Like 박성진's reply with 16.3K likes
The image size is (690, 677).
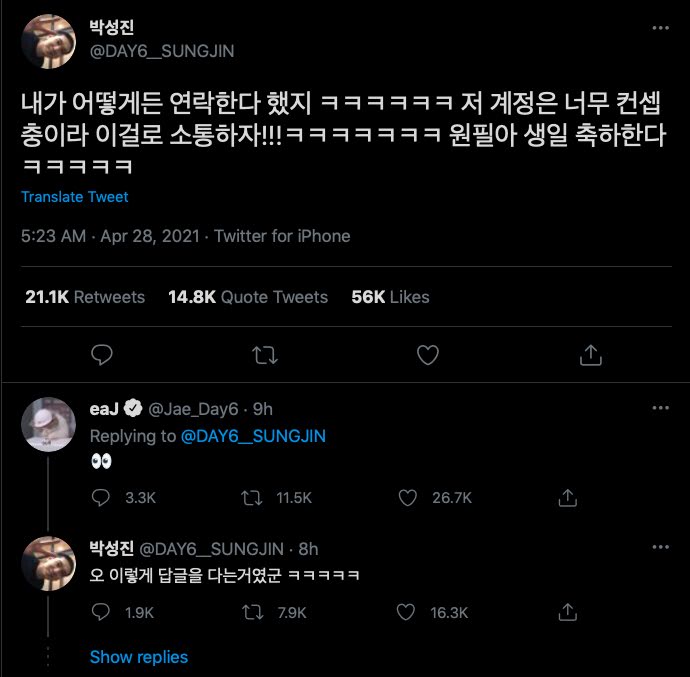pyautogui.click(x=407, y=612)
